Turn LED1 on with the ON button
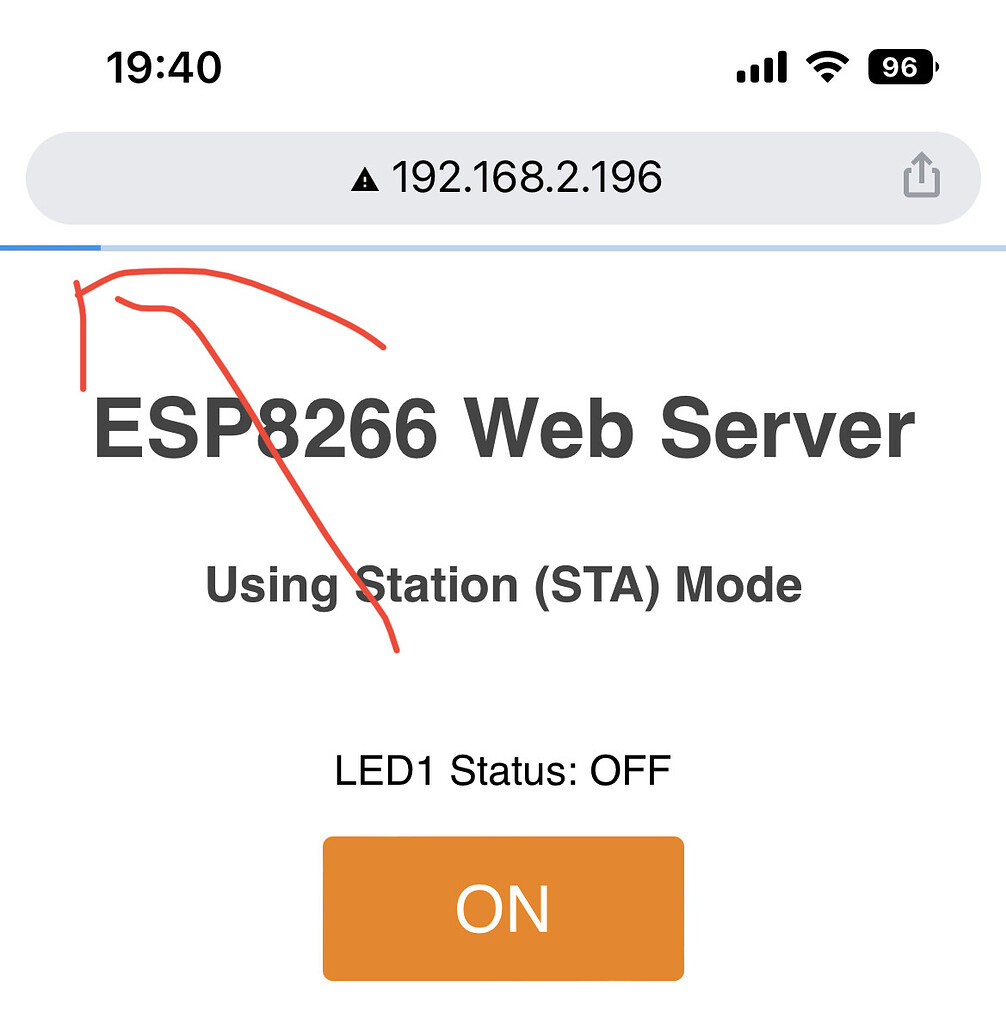The width and height of the screenshot is (1006, 1024). tap(503, 908)
